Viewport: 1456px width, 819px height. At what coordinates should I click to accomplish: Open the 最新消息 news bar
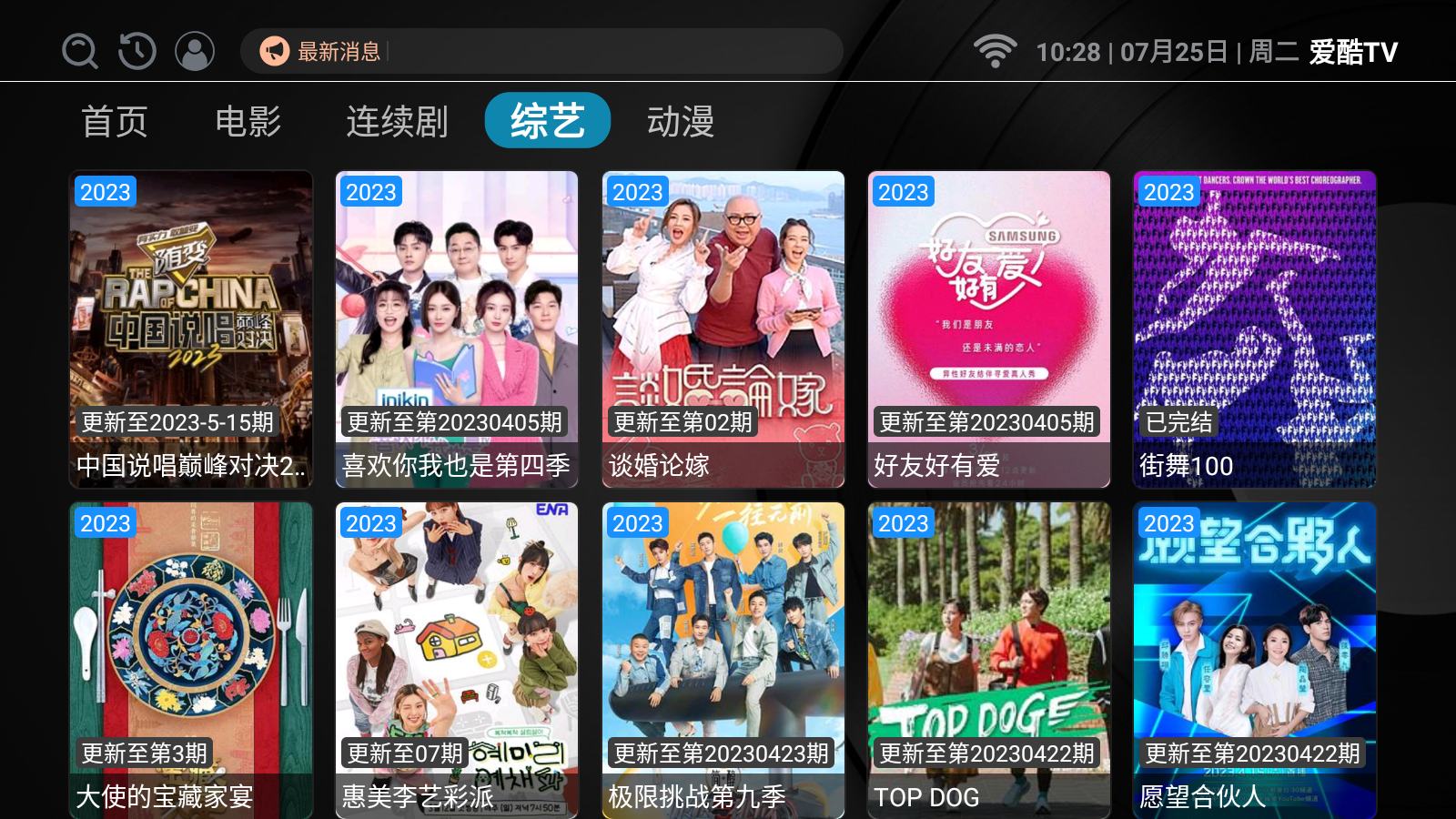pos(541,51)
